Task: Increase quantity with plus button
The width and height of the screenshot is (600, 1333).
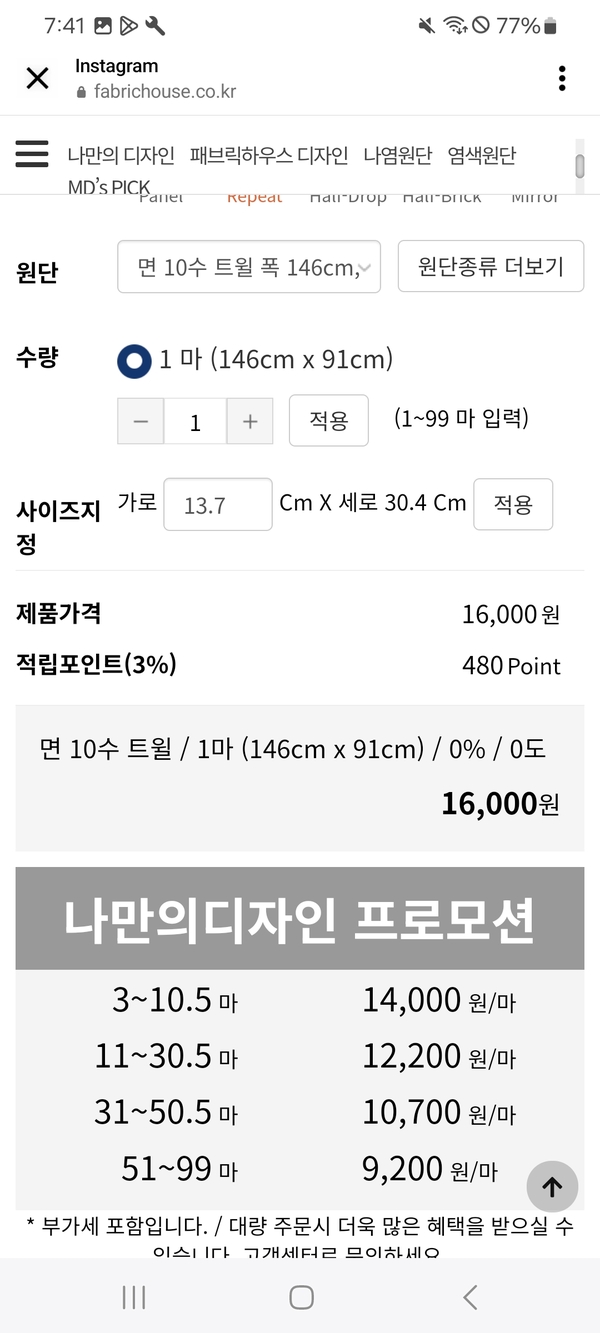Action: click(x=250, y=421)
